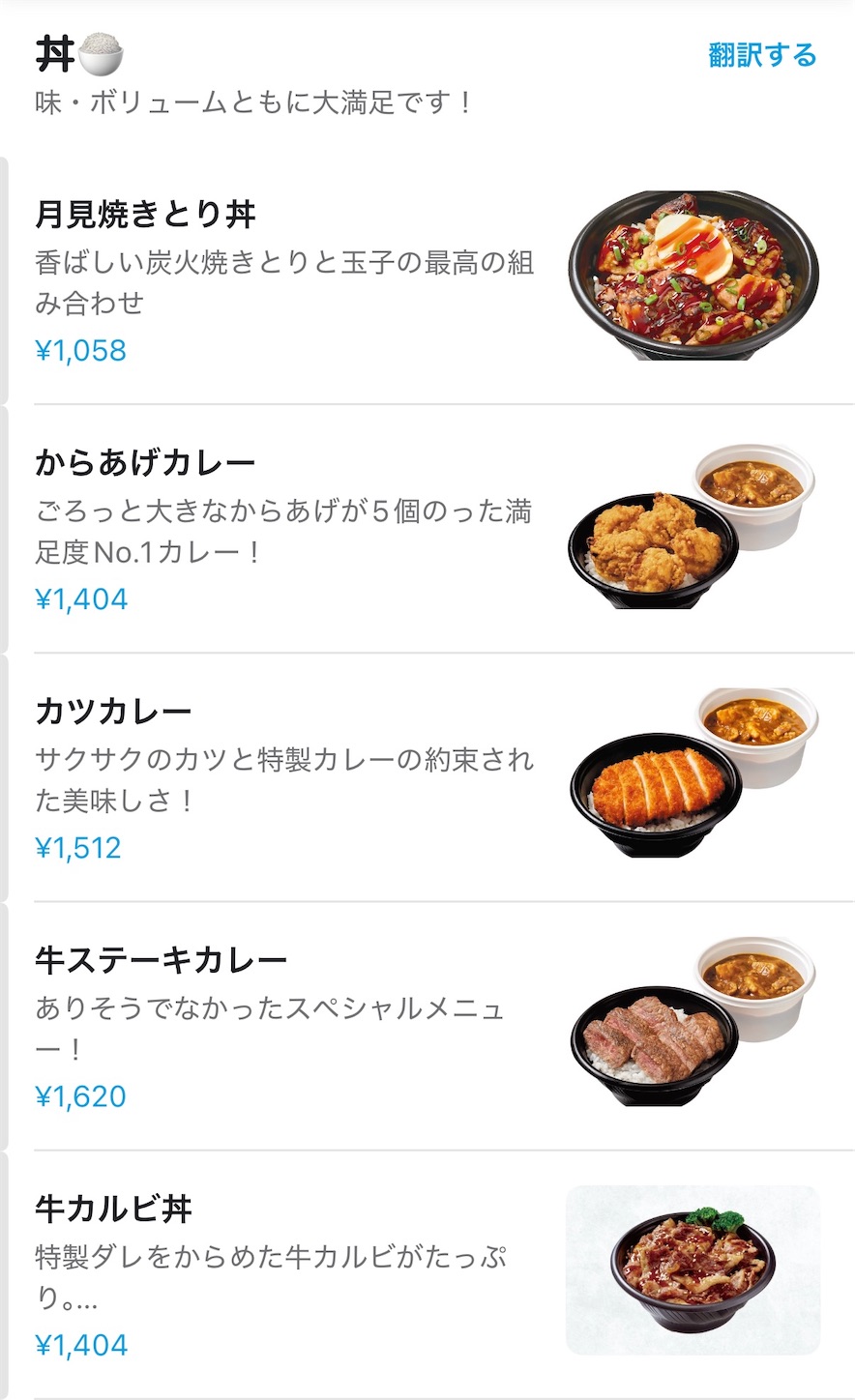Tap the 翻訳する translate link

762,55
